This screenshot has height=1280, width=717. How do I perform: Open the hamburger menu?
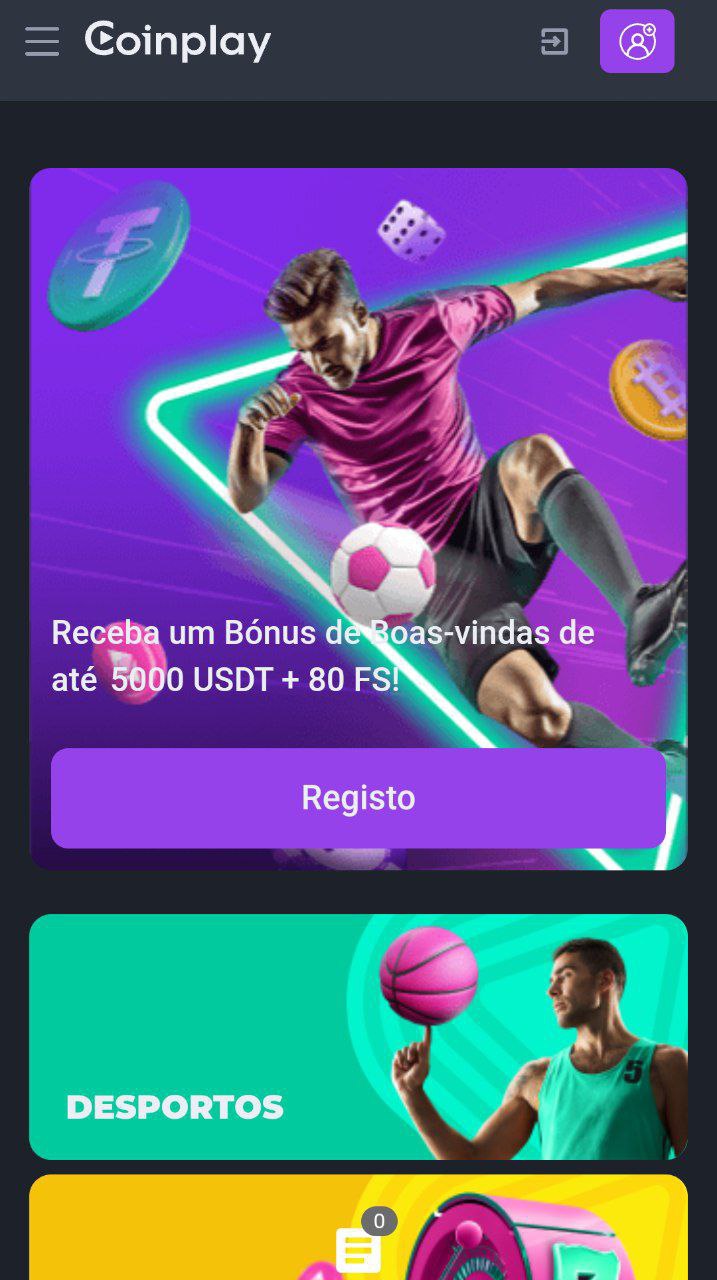coord(42,41)
